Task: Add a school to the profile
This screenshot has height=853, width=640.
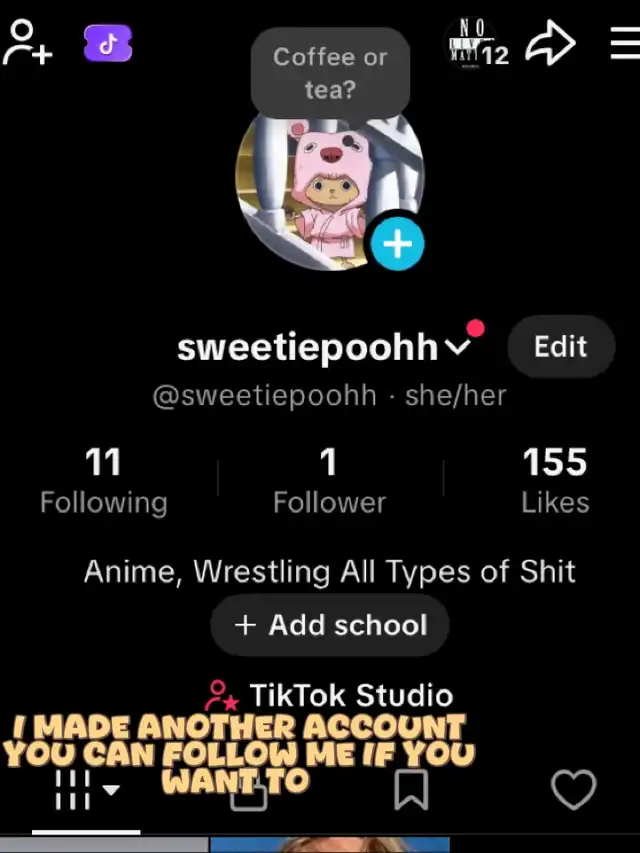Action: coord(330,625)
